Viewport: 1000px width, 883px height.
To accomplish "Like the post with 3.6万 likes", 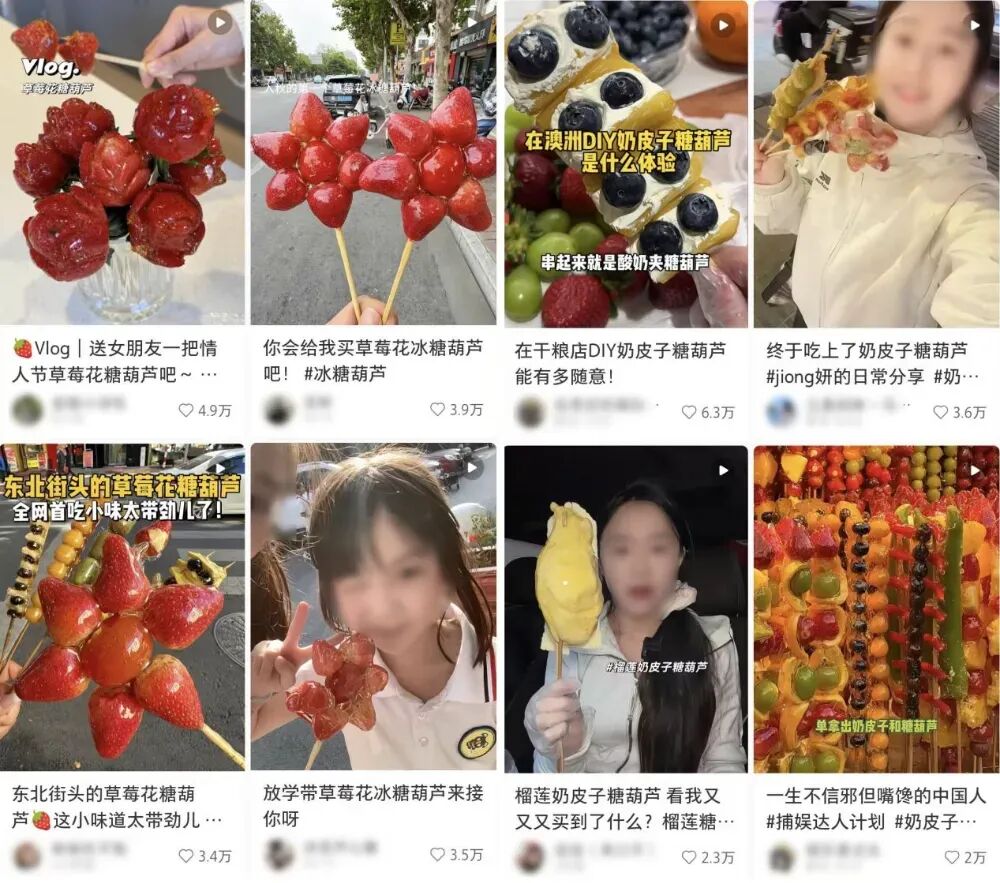I will 940,412.
